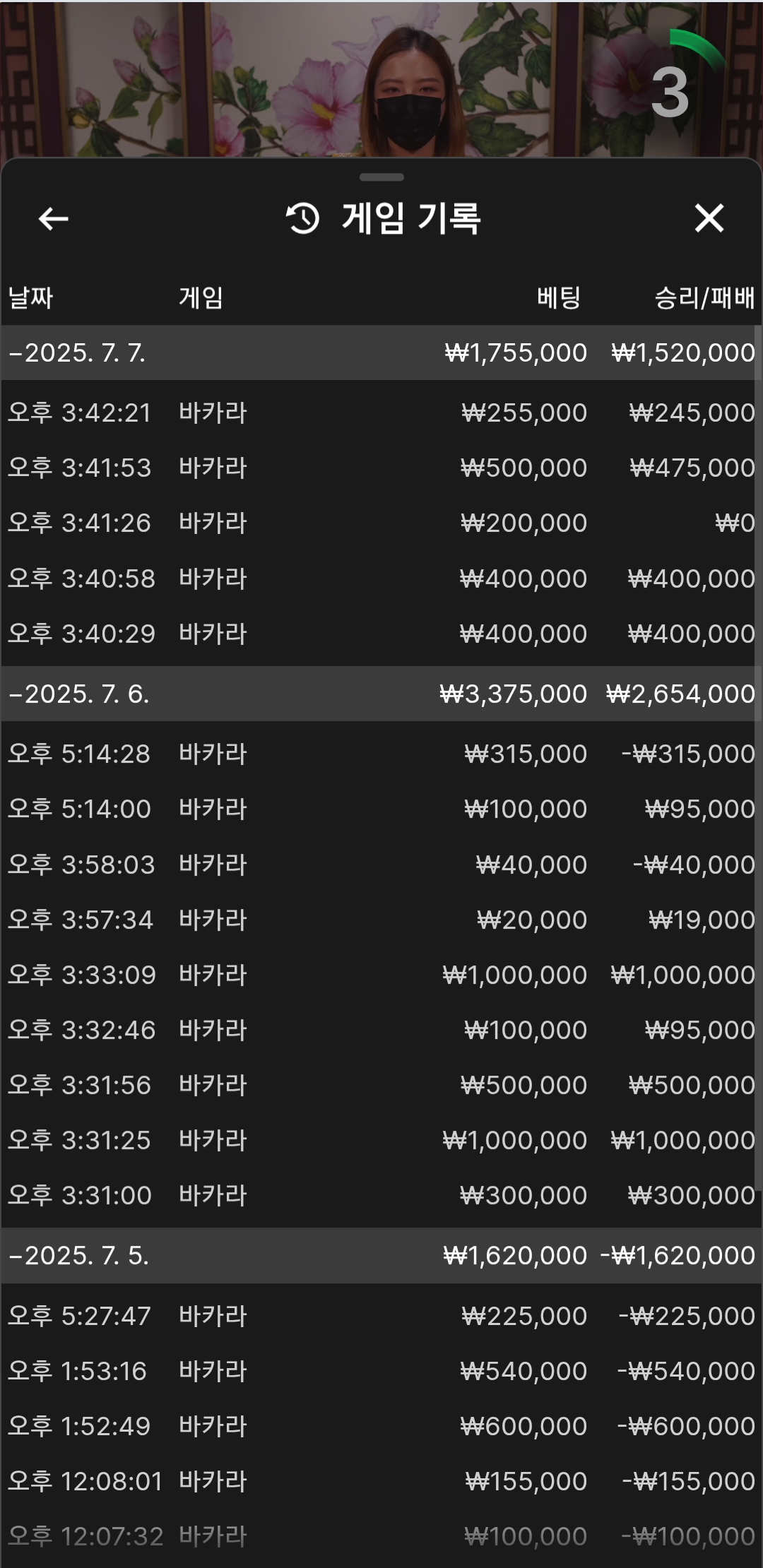Open the 오후 12:08:01 바카라 record
Viewport: 763px width, 1568px height.
381,1481
